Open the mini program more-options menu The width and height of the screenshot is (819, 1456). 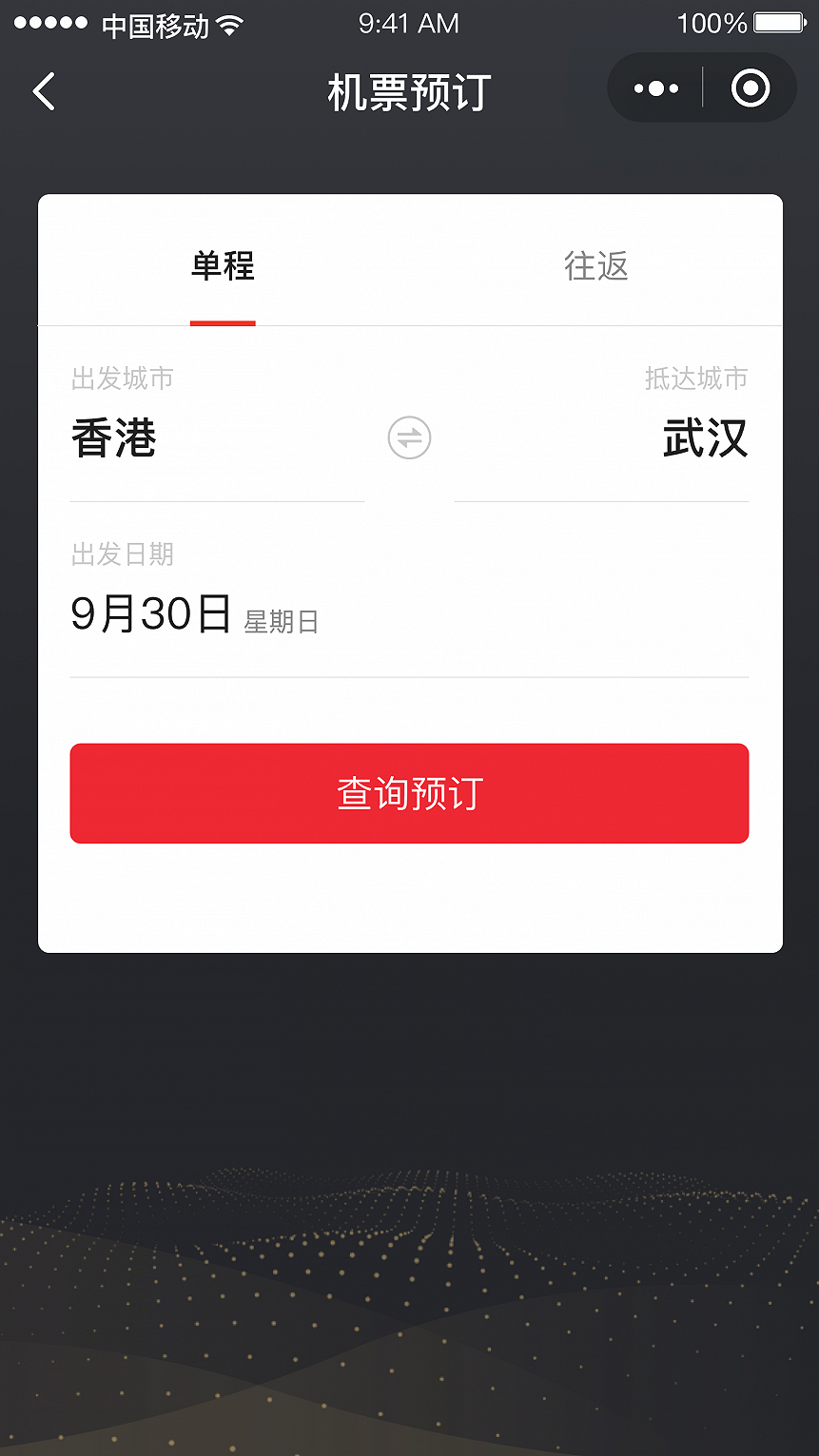click(656, 89)
